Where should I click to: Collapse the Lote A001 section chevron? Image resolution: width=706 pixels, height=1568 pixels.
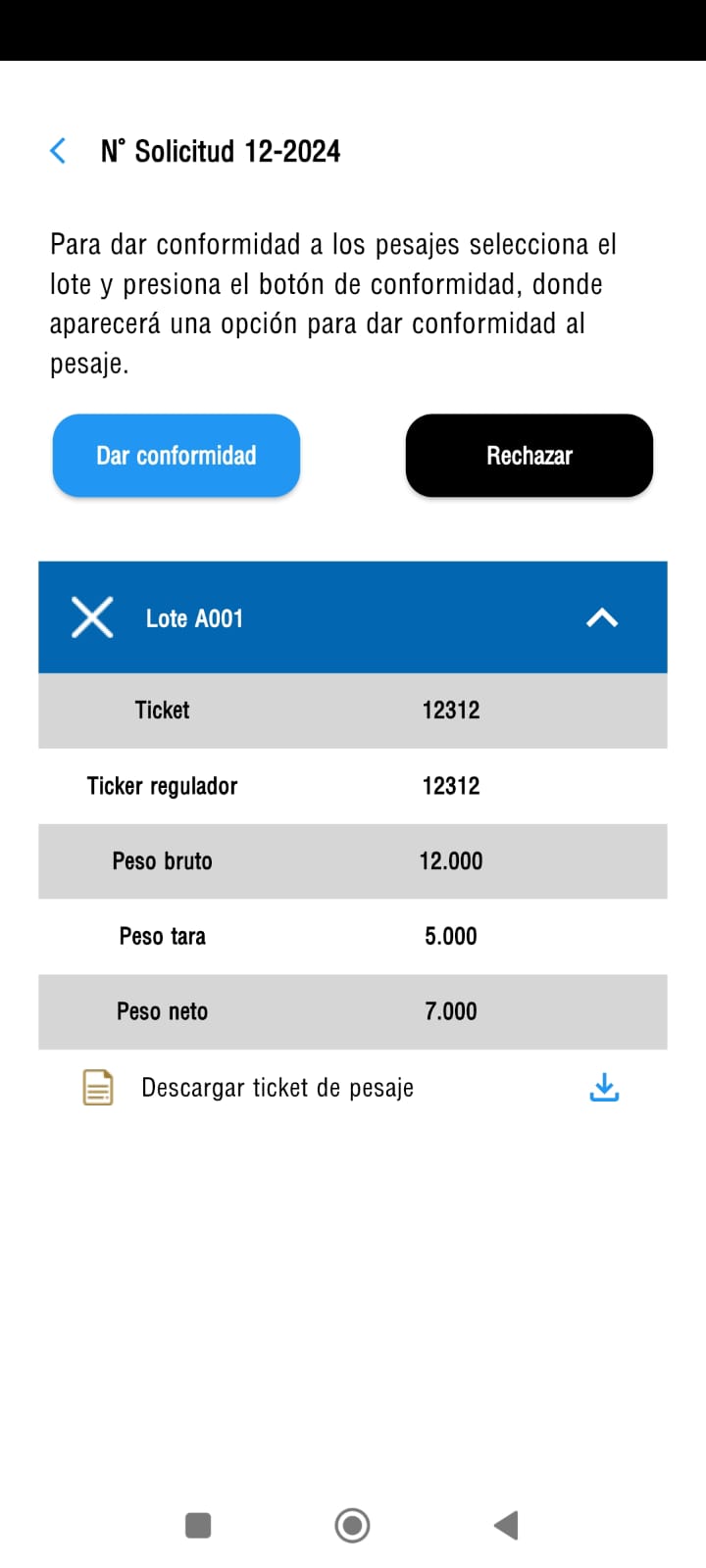[602, 617]
